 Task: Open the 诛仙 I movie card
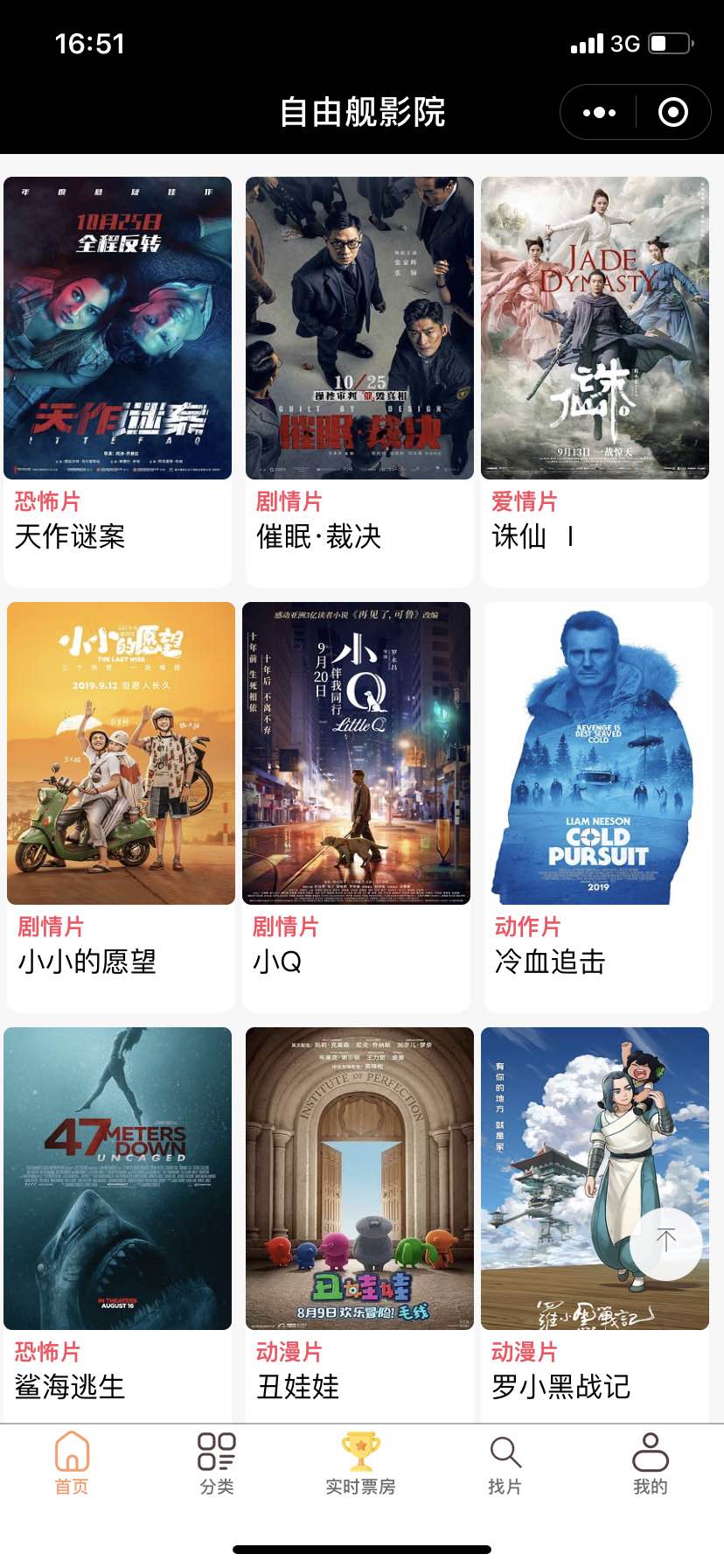595,381
